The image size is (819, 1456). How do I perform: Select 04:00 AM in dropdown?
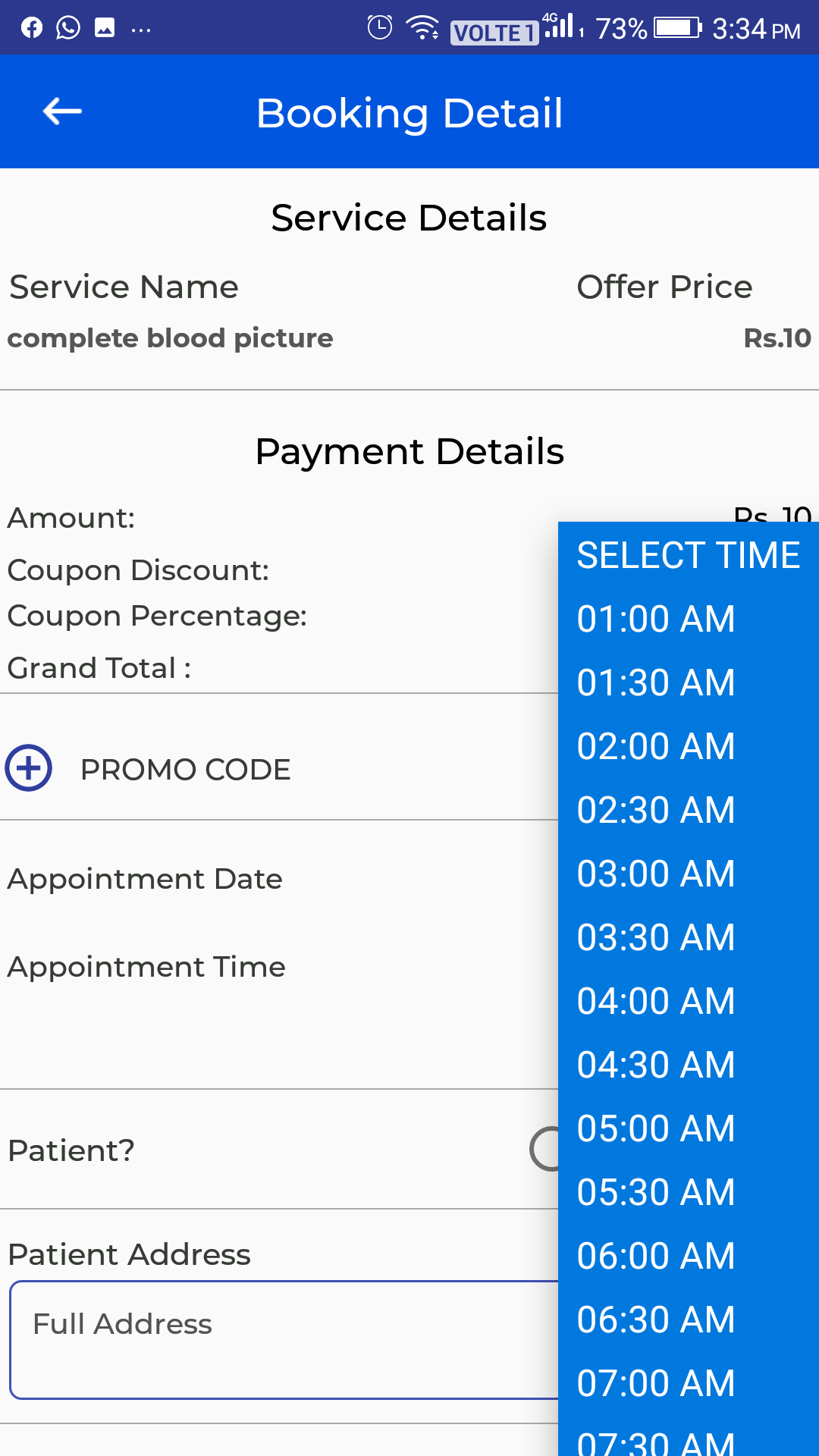[x=689, y=1001]
